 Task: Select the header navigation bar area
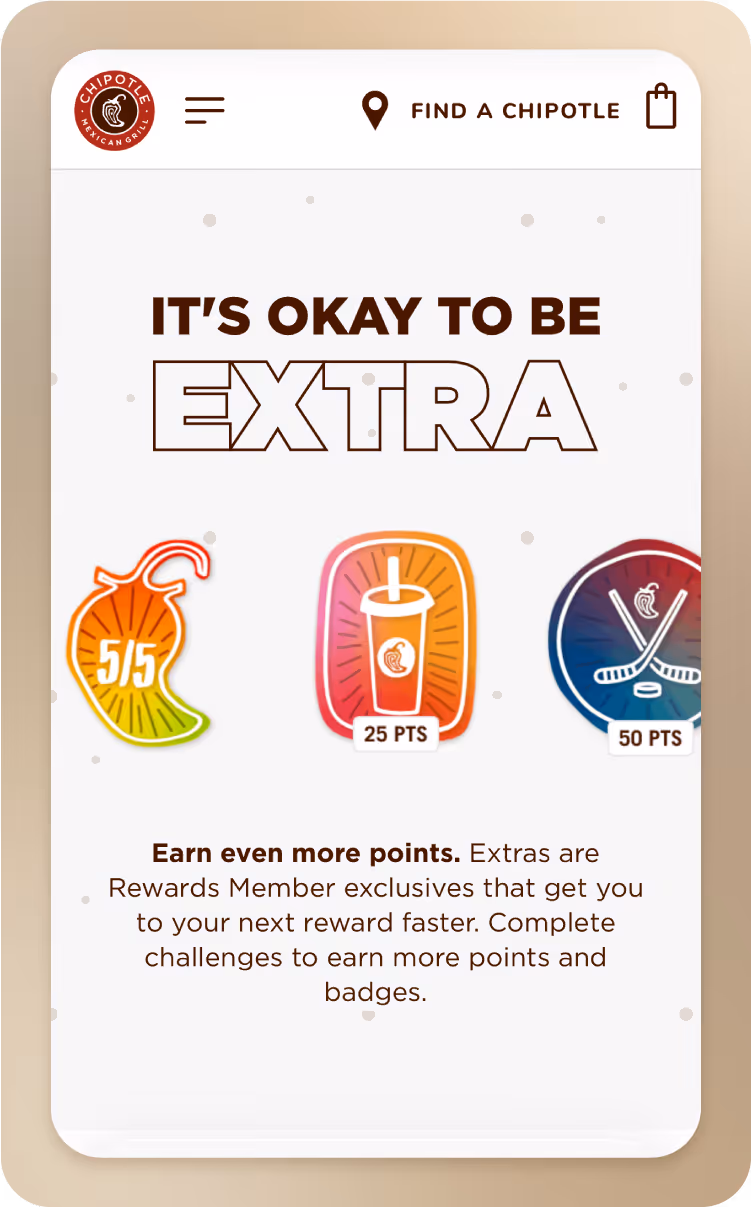point(375,110)
